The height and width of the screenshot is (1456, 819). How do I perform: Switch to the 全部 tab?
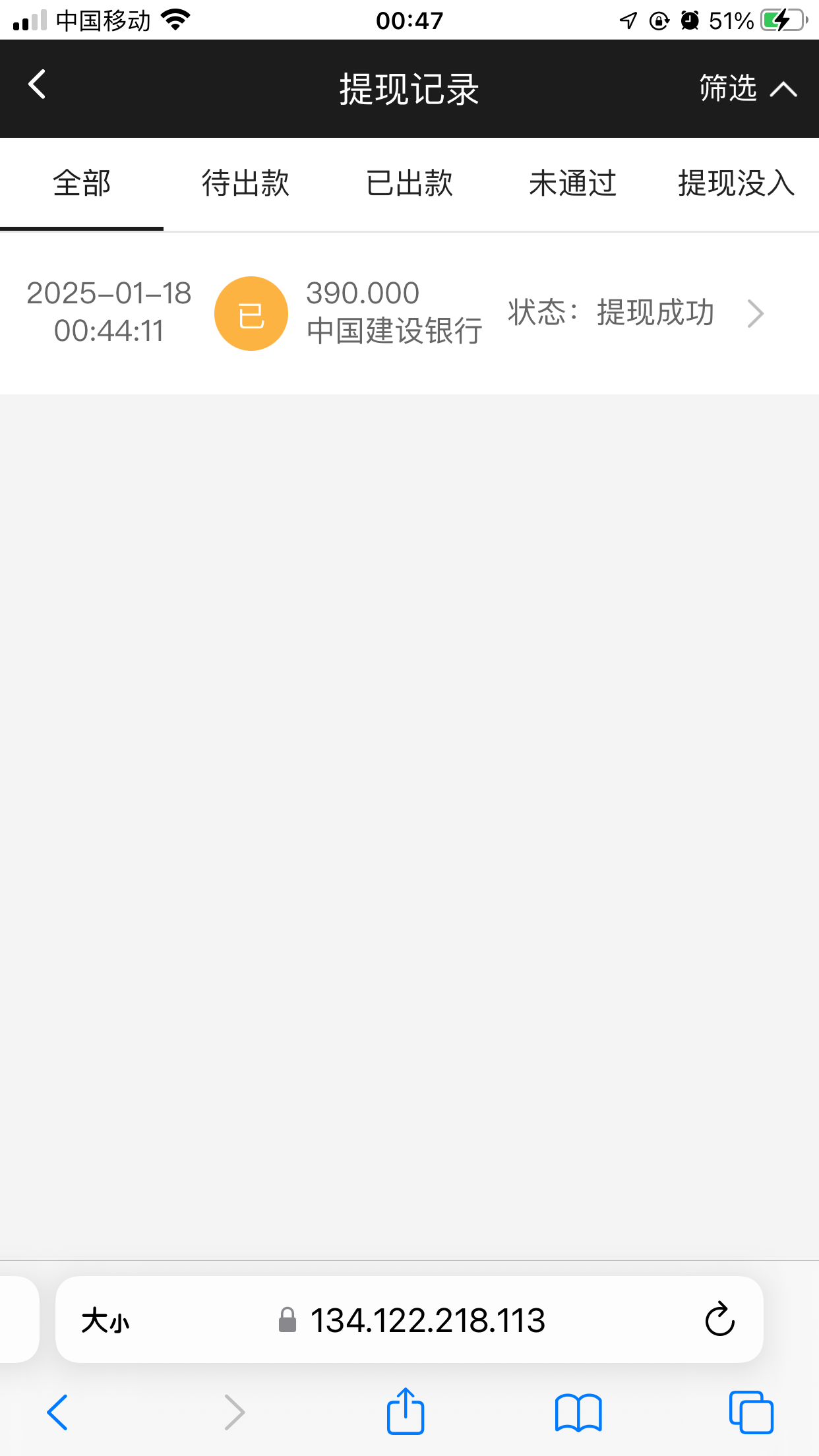82,183
